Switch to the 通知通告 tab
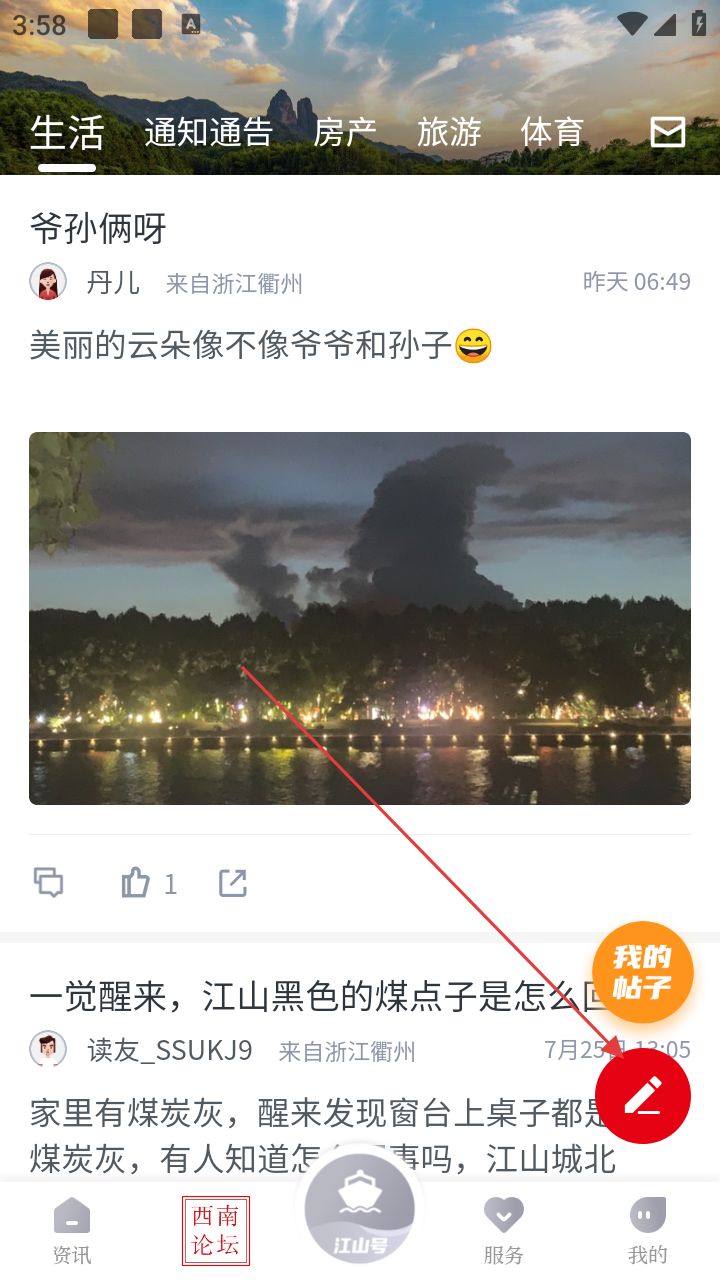Image resolution: width=720 pixels, height=1280 pixels. coord(209,132)
